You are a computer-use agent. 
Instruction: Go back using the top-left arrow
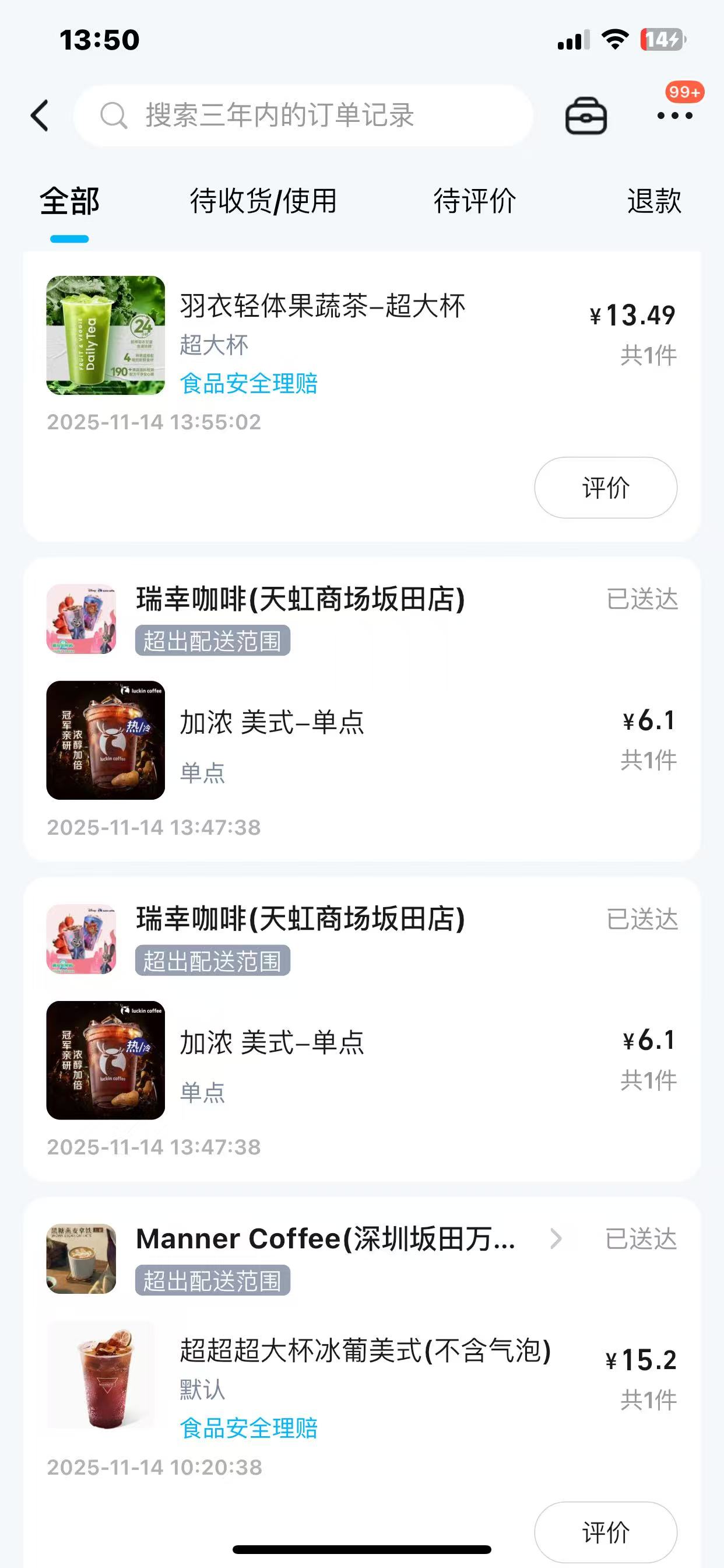click(40, 116)
